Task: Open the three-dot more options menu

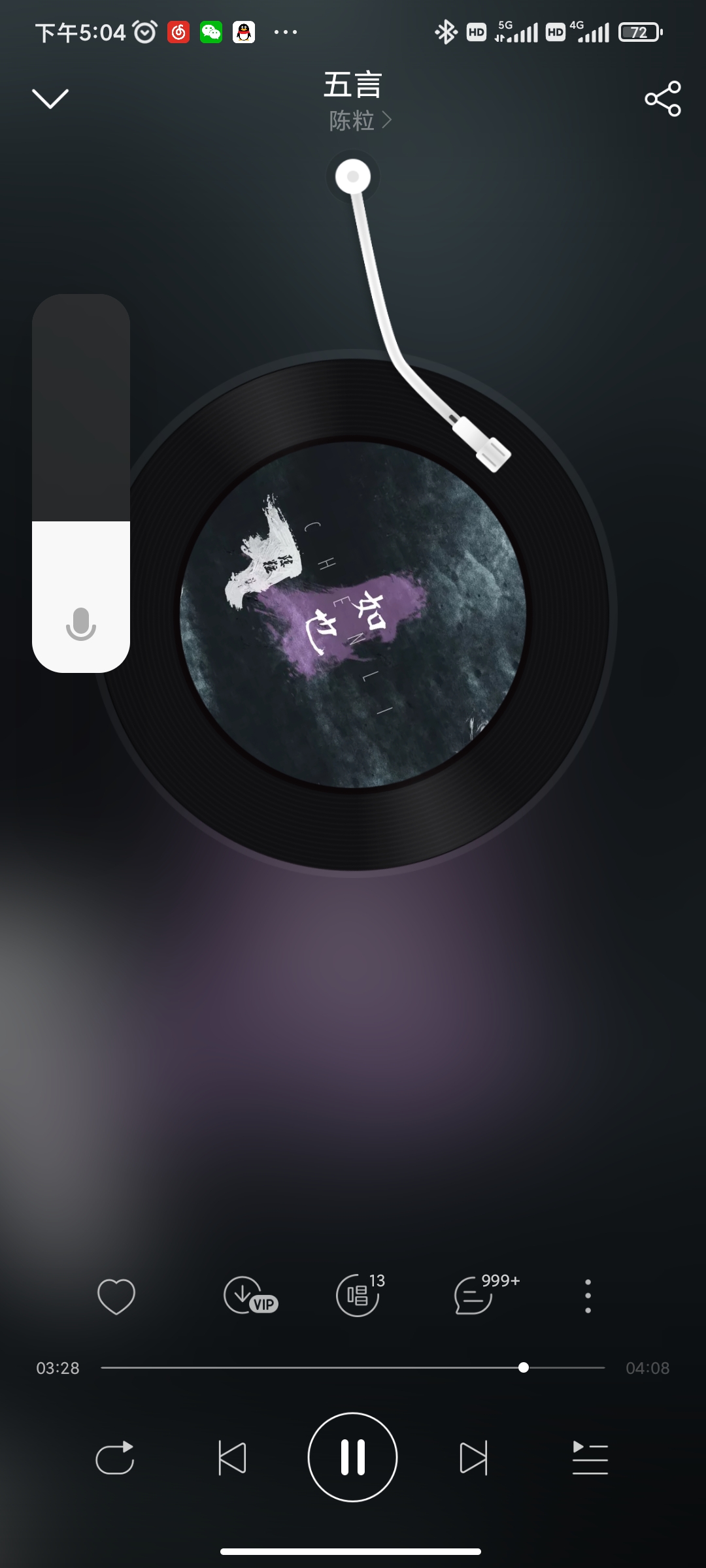Action: pos(588,1296)
